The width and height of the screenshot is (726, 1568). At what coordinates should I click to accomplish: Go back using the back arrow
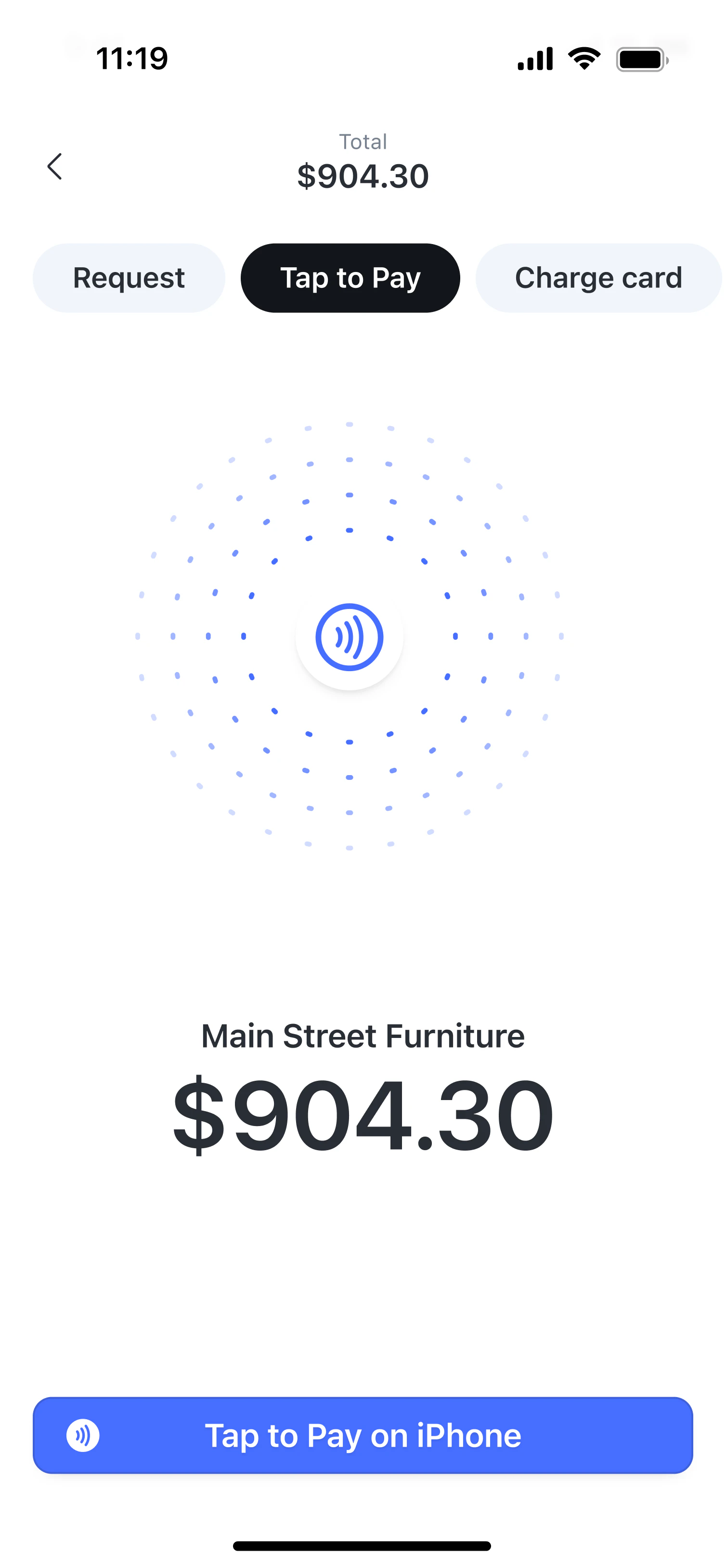(x=55, y=166)
